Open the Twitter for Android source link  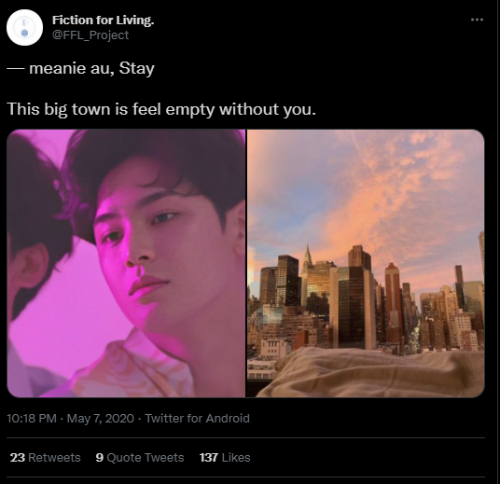click(197, 418)
